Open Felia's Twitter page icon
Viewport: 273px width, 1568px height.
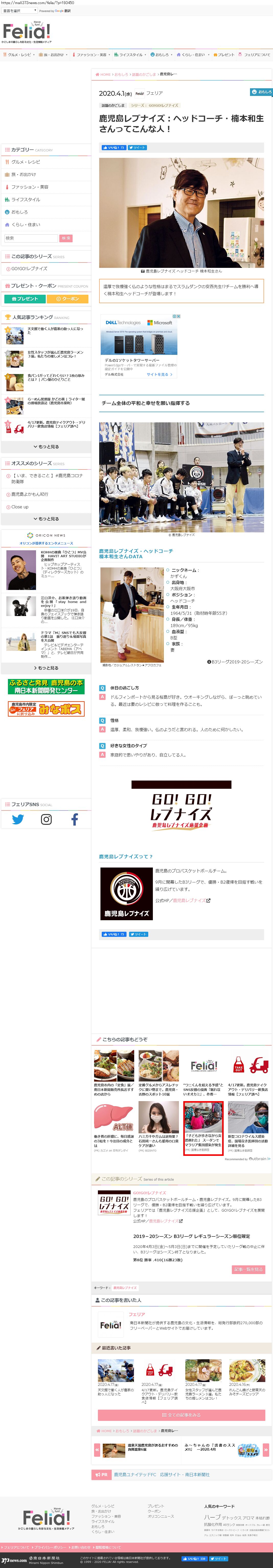point(18,819)
